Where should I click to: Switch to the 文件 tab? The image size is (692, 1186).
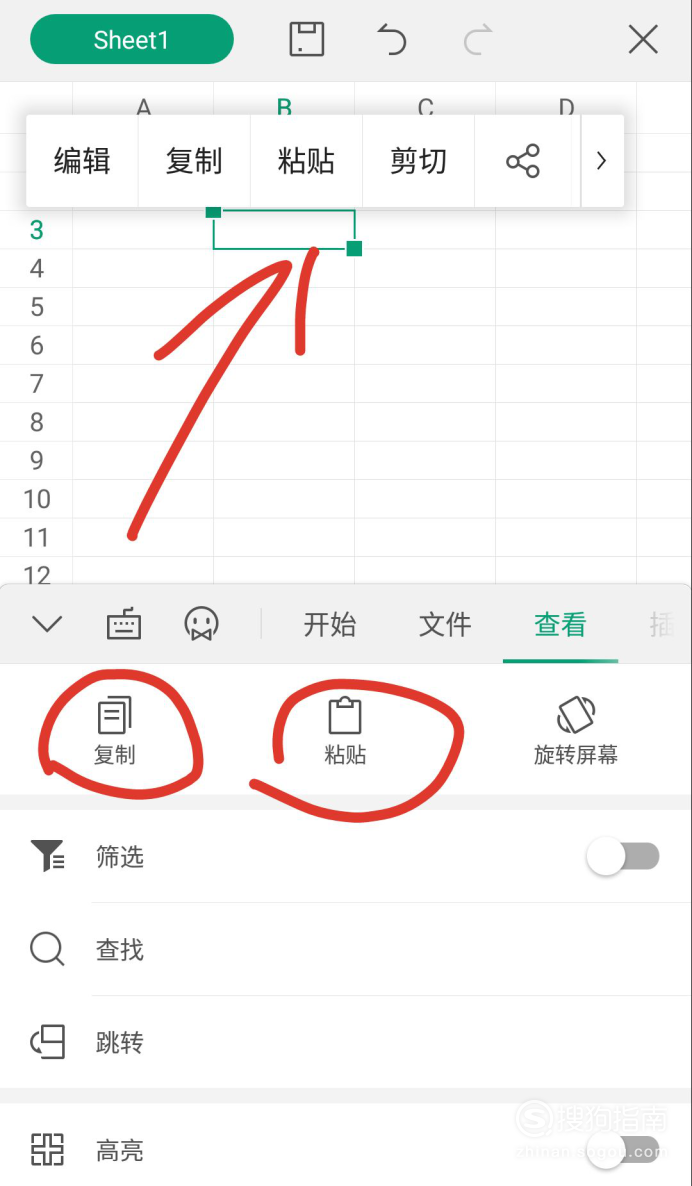tap(445, 625)
